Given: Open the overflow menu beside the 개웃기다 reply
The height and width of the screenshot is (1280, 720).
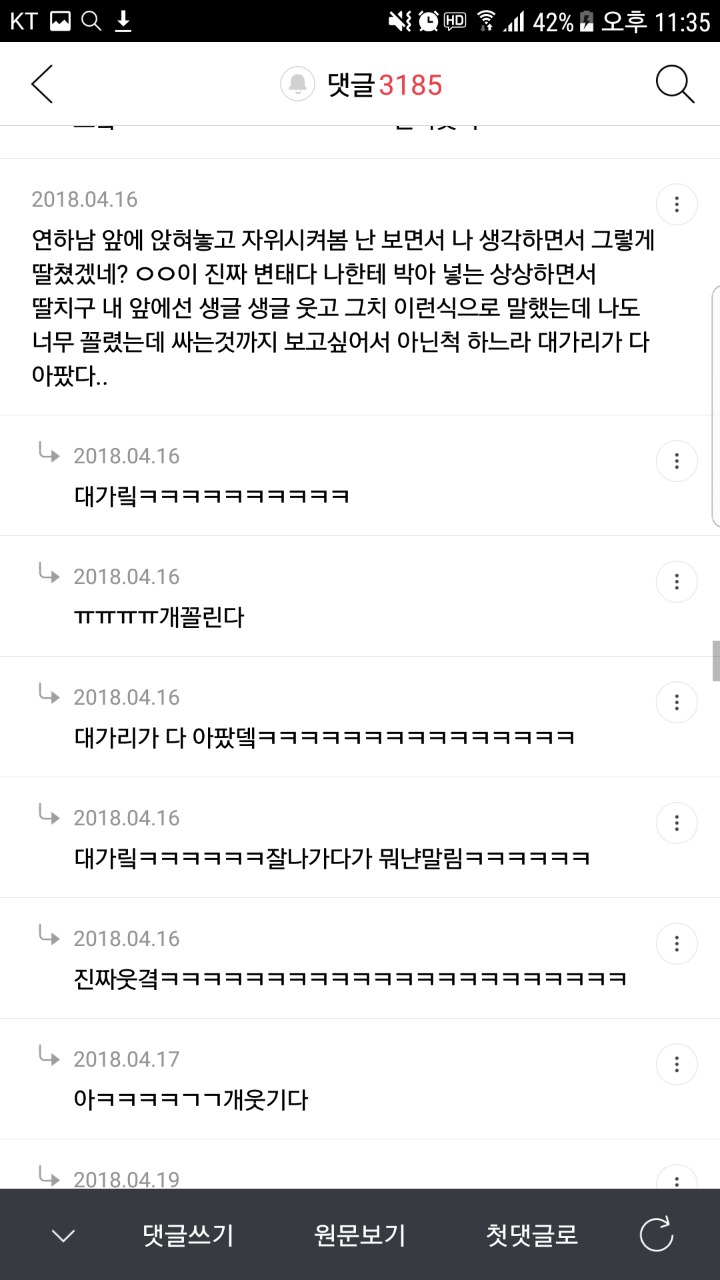Looking at the screenshot, I should click(677, 1064).
